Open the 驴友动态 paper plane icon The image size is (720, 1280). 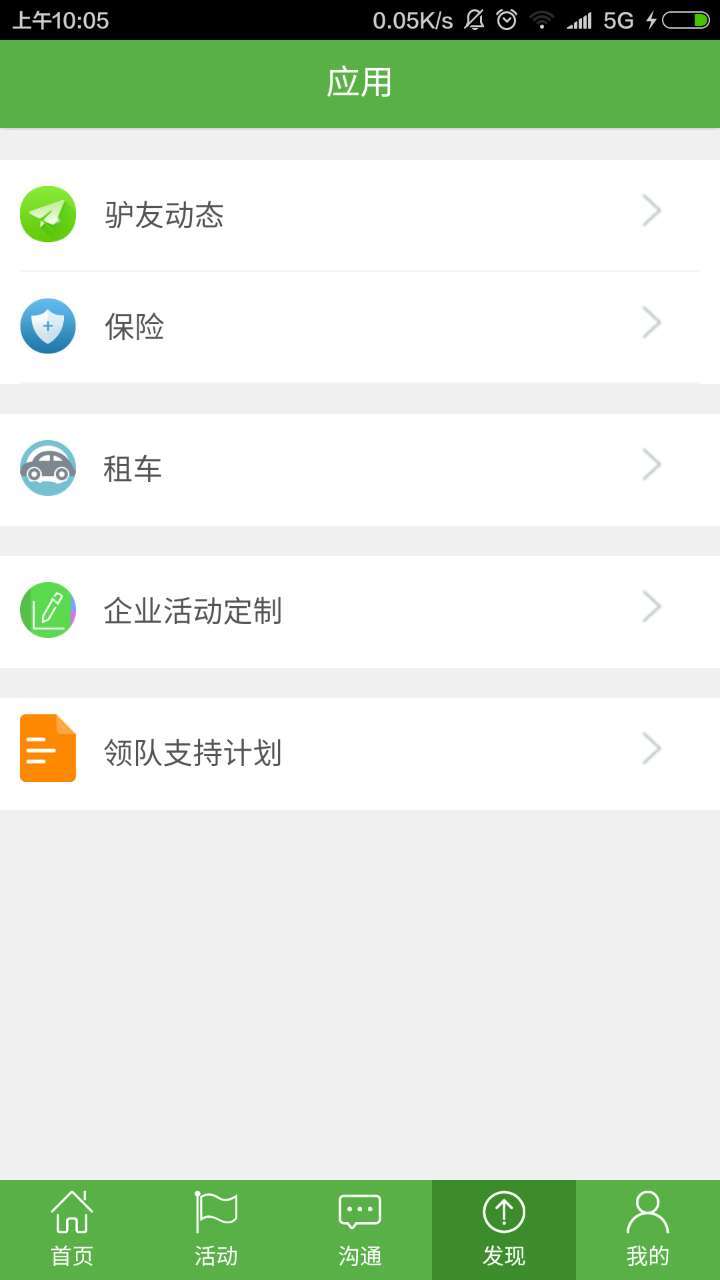pos(47,213)
